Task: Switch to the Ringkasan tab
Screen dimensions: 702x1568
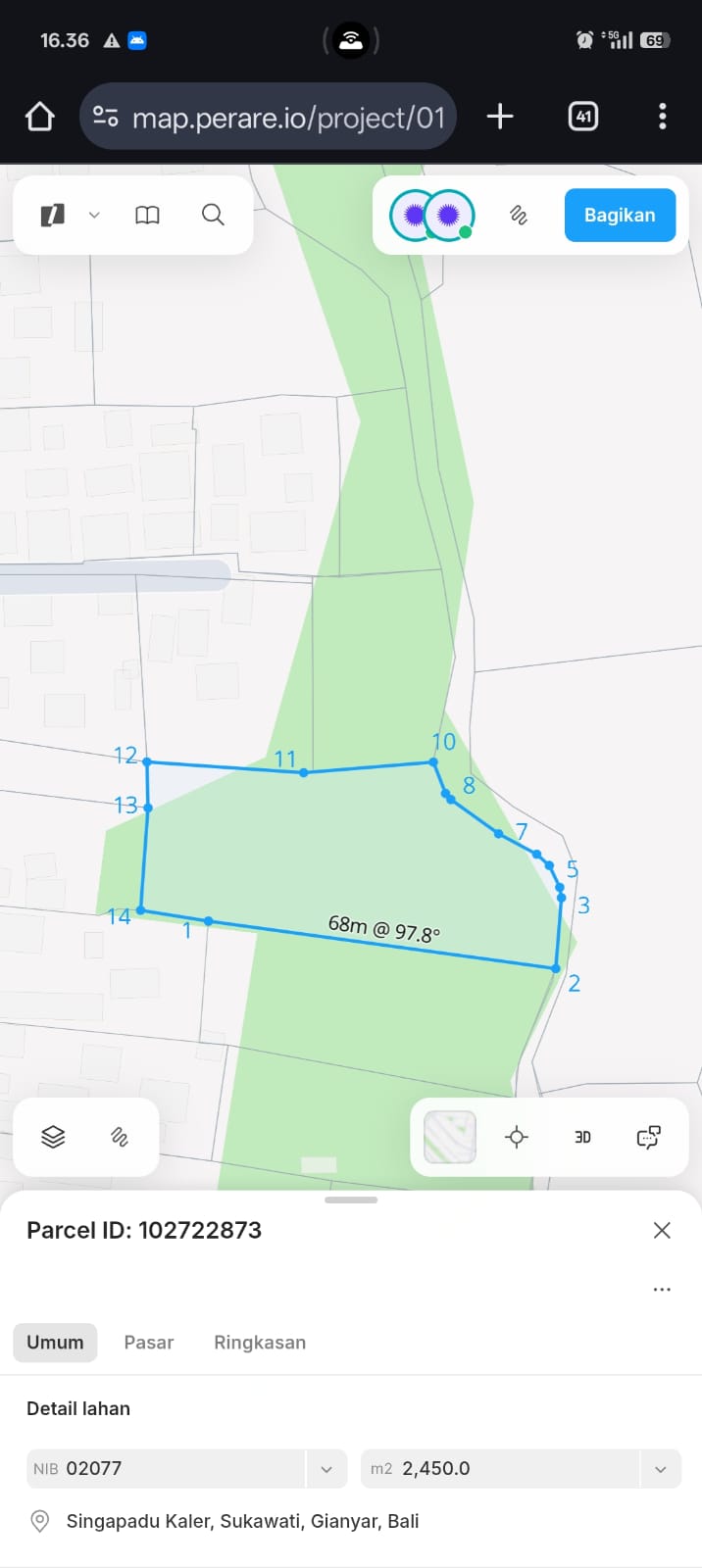Action: 260,1343
